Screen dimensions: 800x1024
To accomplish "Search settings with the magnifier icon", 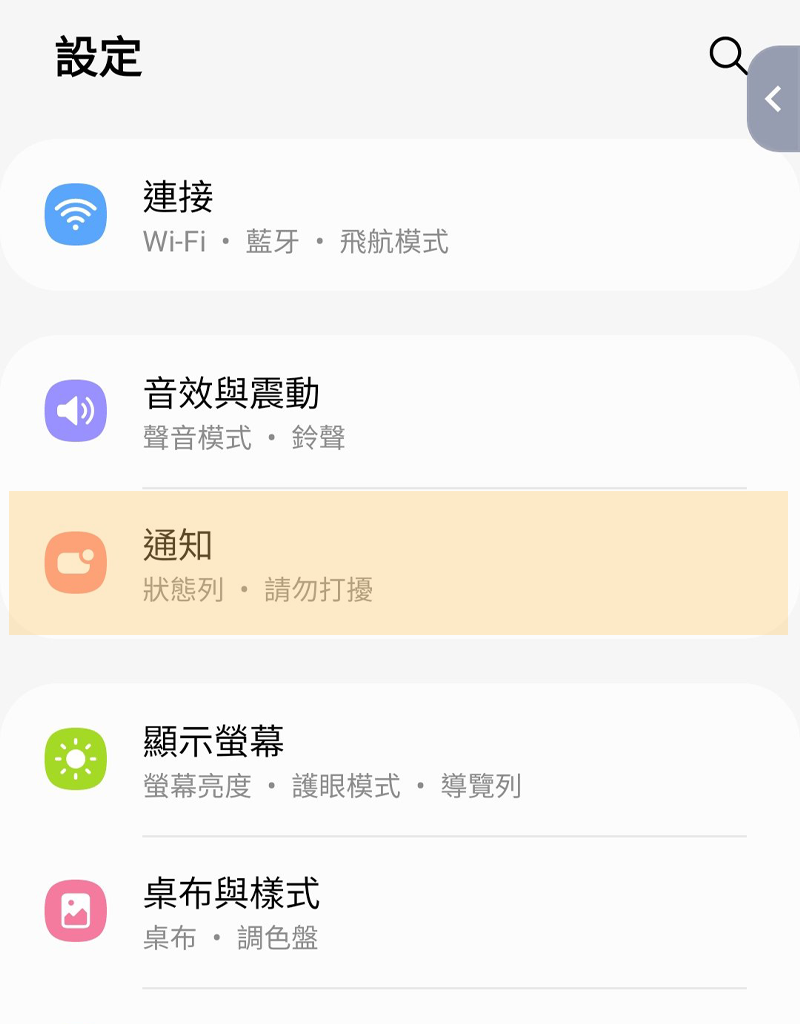I will (x=727, y=56).
